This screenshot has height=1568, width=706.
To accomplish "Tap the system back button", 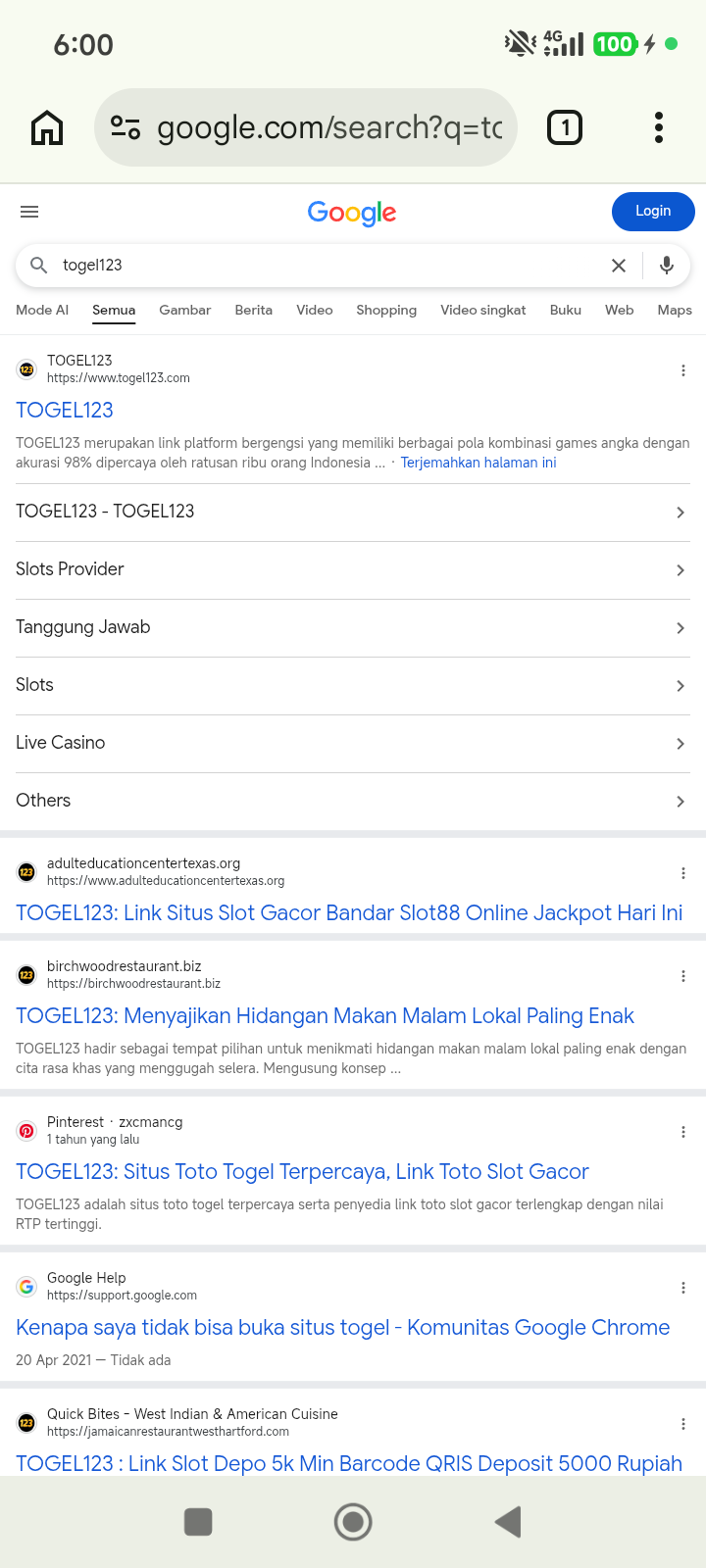I will (x=508, y=1522).
